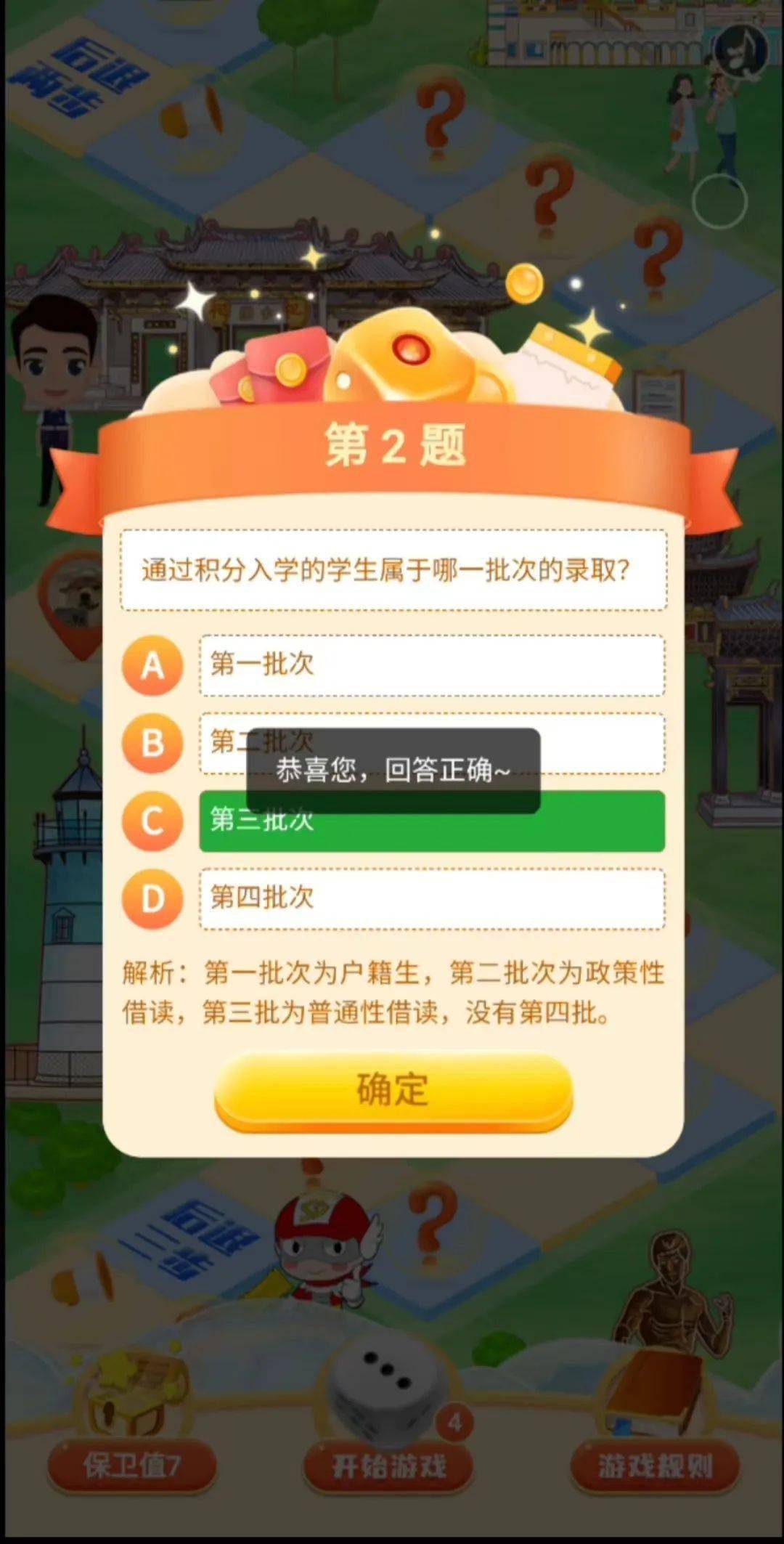
Task: Confirm with the 确定 button
Action: pyautogui.click(x=393, y=1090)
